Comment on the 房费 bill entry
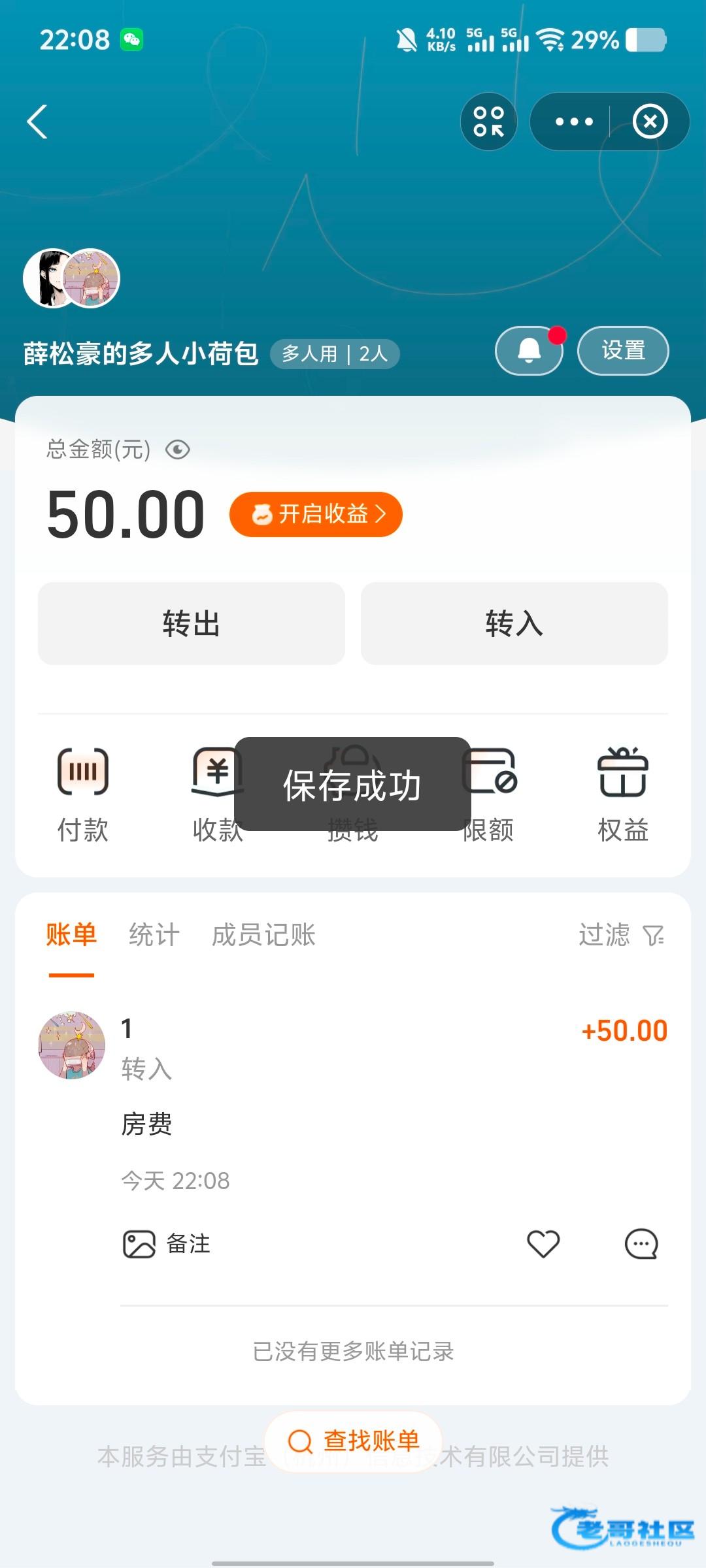706x1568 pixels. click(x=641, y=1244)
